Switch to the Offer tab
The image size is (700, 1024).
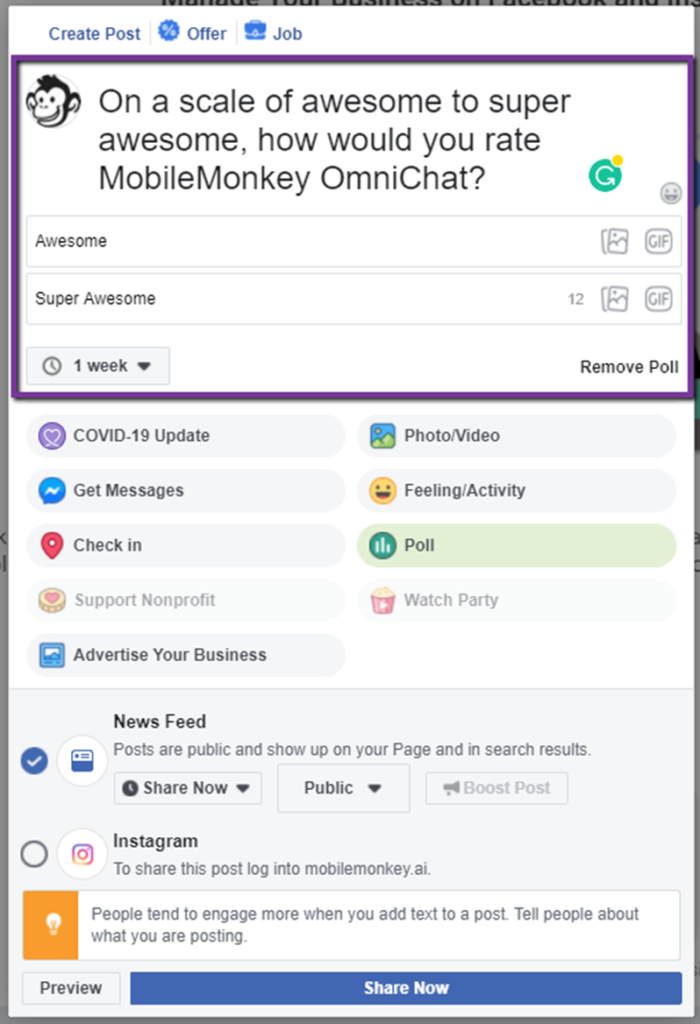tap(193, 33)
